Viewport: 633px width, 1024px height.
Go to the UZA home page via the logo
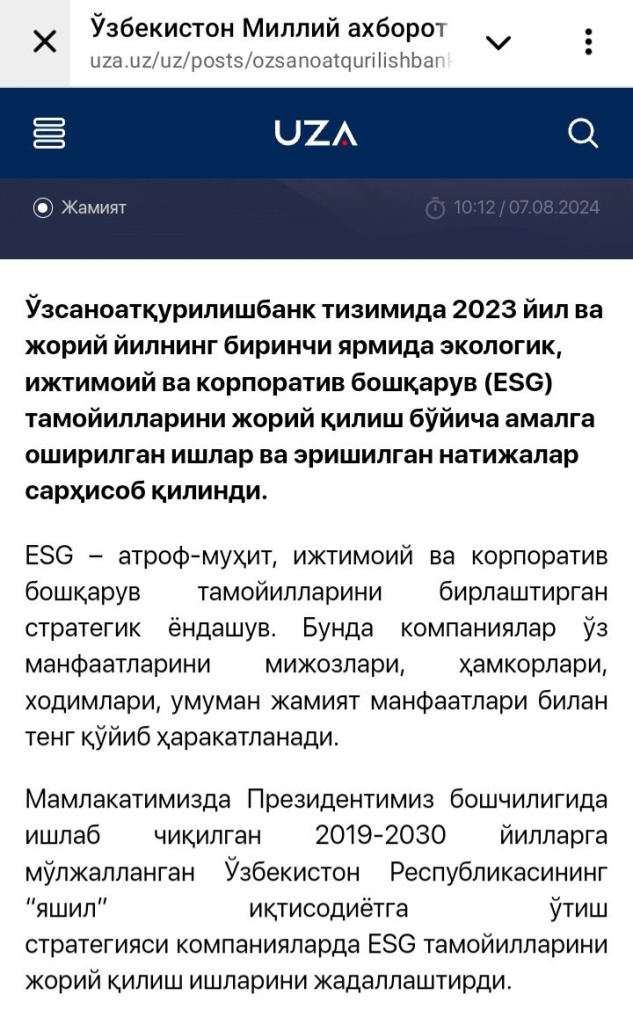pos(316,133)
